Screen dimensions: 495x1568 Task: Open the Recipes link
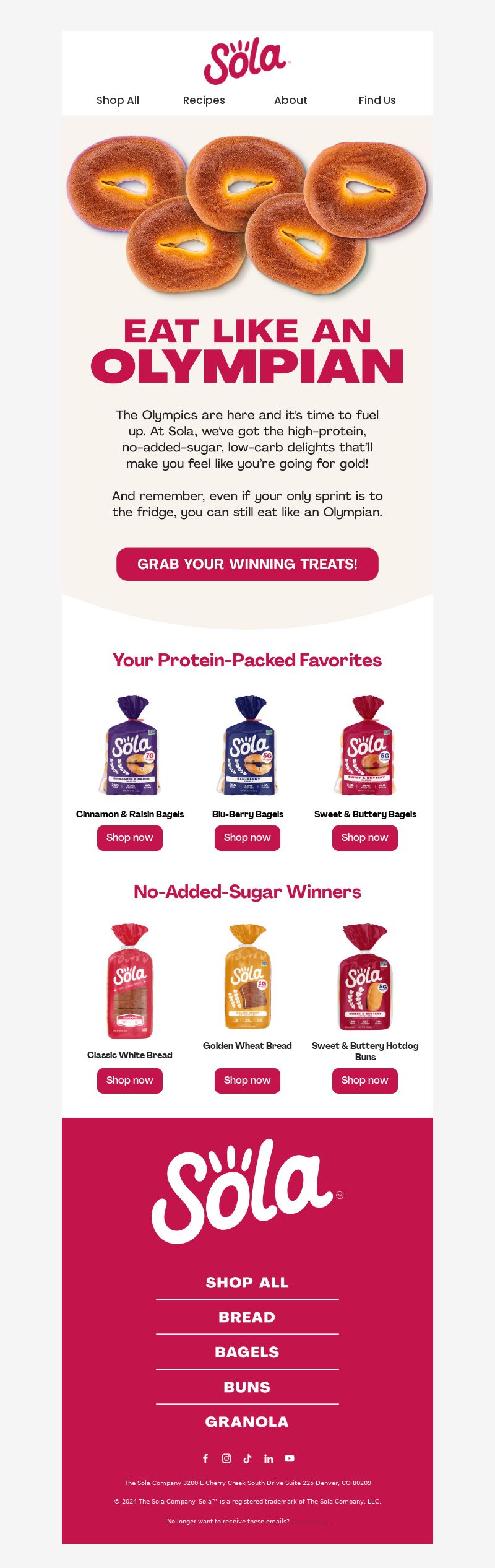click(x=204, y=100)
